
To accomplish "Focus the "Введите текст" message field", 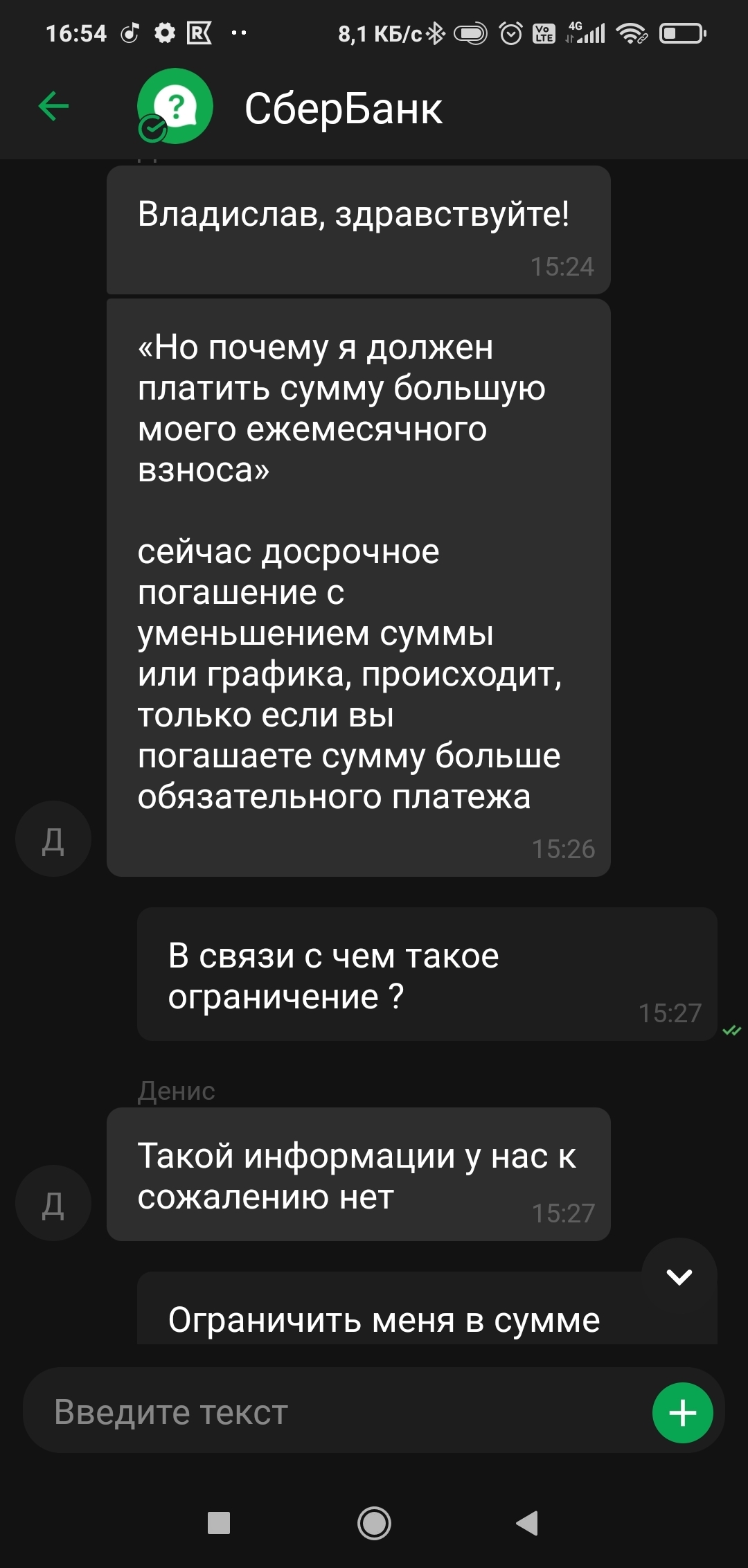I will pyautogui.click(x=332, y=1411).
